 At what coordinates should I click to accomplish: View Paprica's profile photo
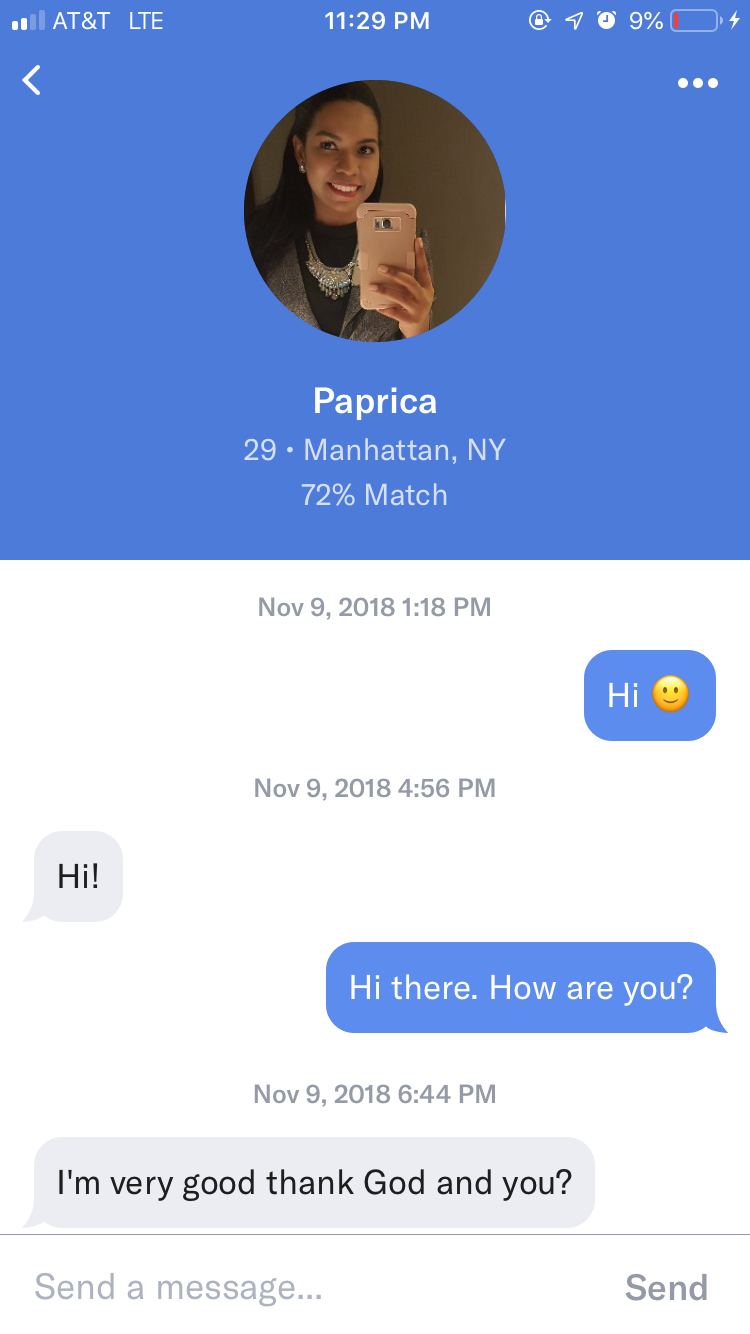point(375,211)
